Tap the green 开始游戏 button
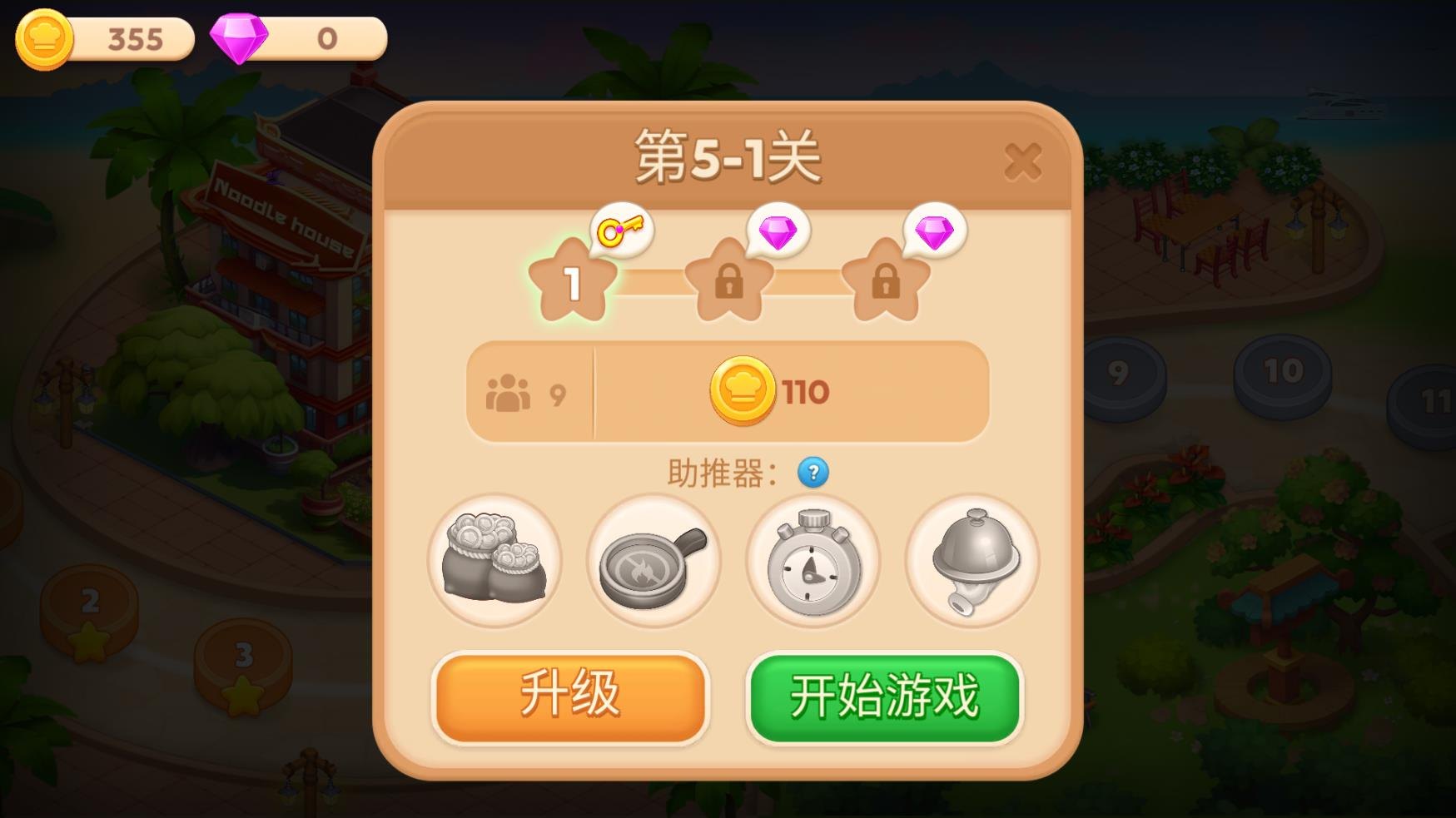1456x818 pixels. click(x=884, y=697)
